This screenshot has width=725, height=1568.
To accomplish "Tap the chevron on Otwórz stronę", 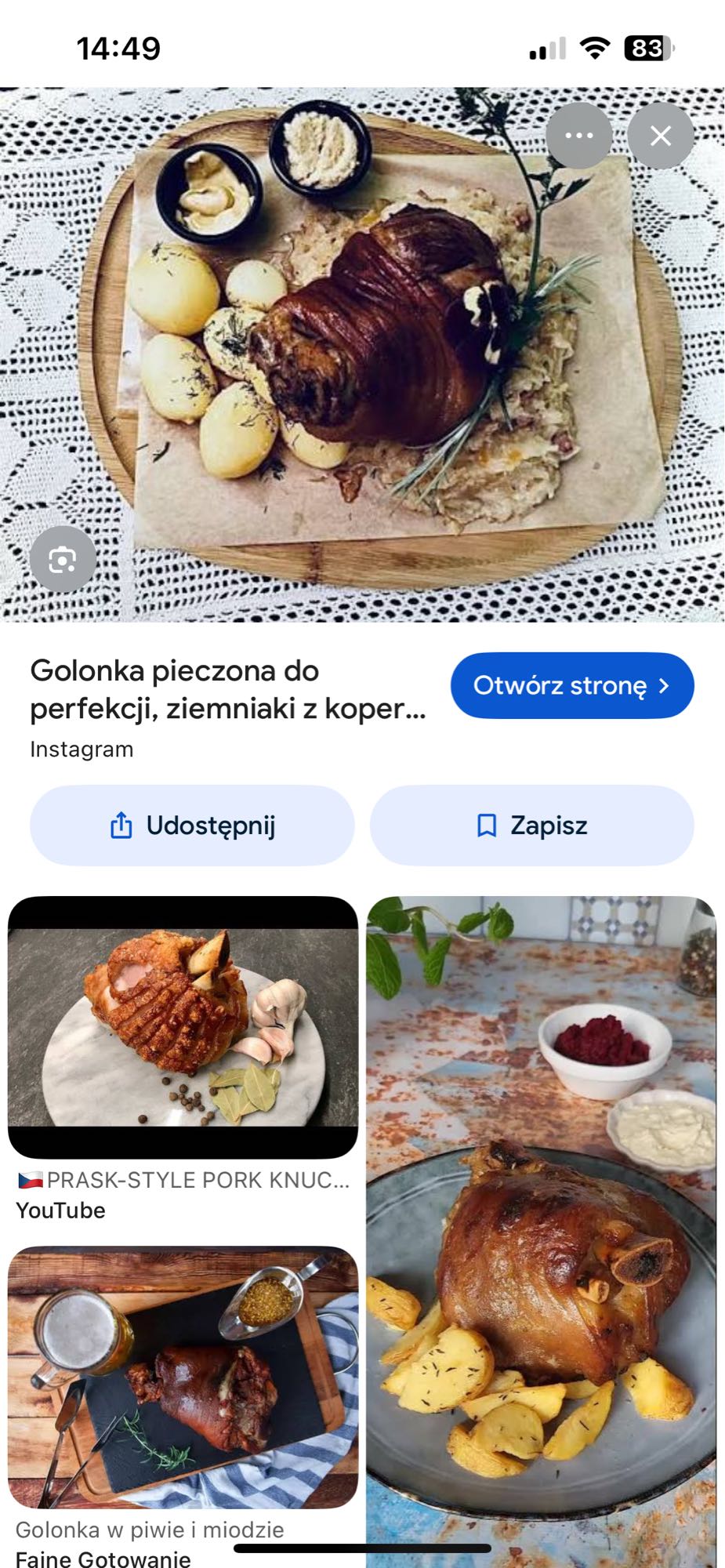I will [x=667, y=684].
